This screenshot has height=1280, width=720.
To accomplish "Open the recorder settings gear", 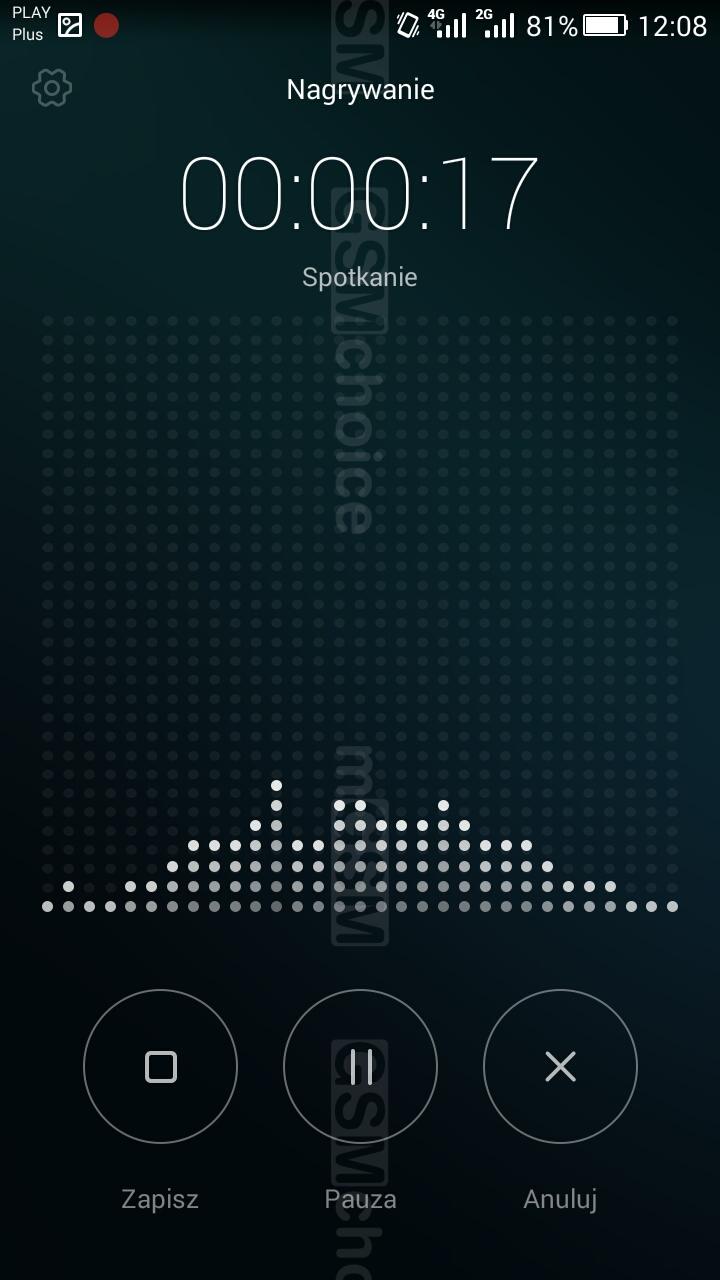I will (x=52, y=88).
